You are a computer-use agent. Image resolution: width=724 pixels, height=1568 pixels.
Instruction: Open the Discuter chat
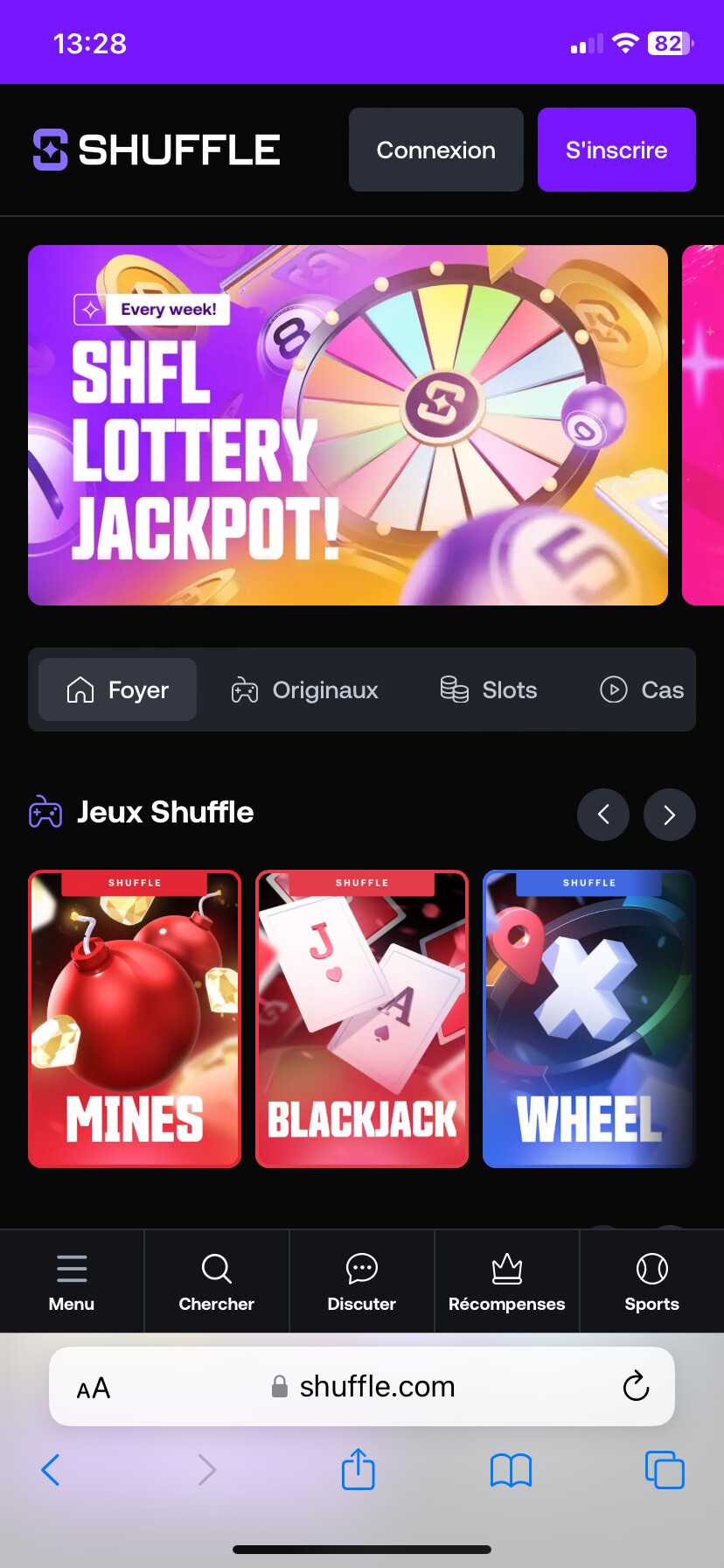click(x=361, y=1281)
